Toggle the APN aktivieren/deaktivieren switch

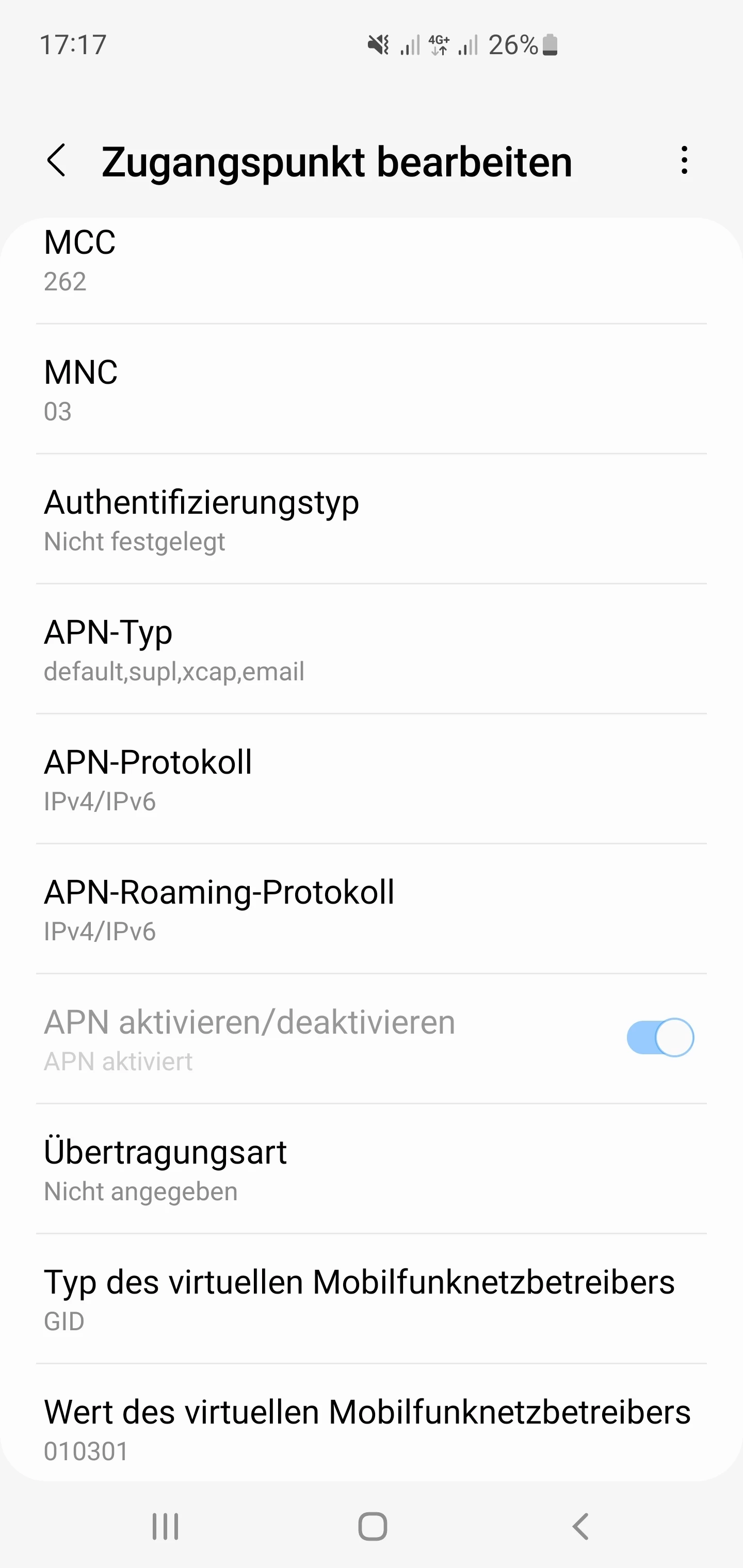point(659,1037)
